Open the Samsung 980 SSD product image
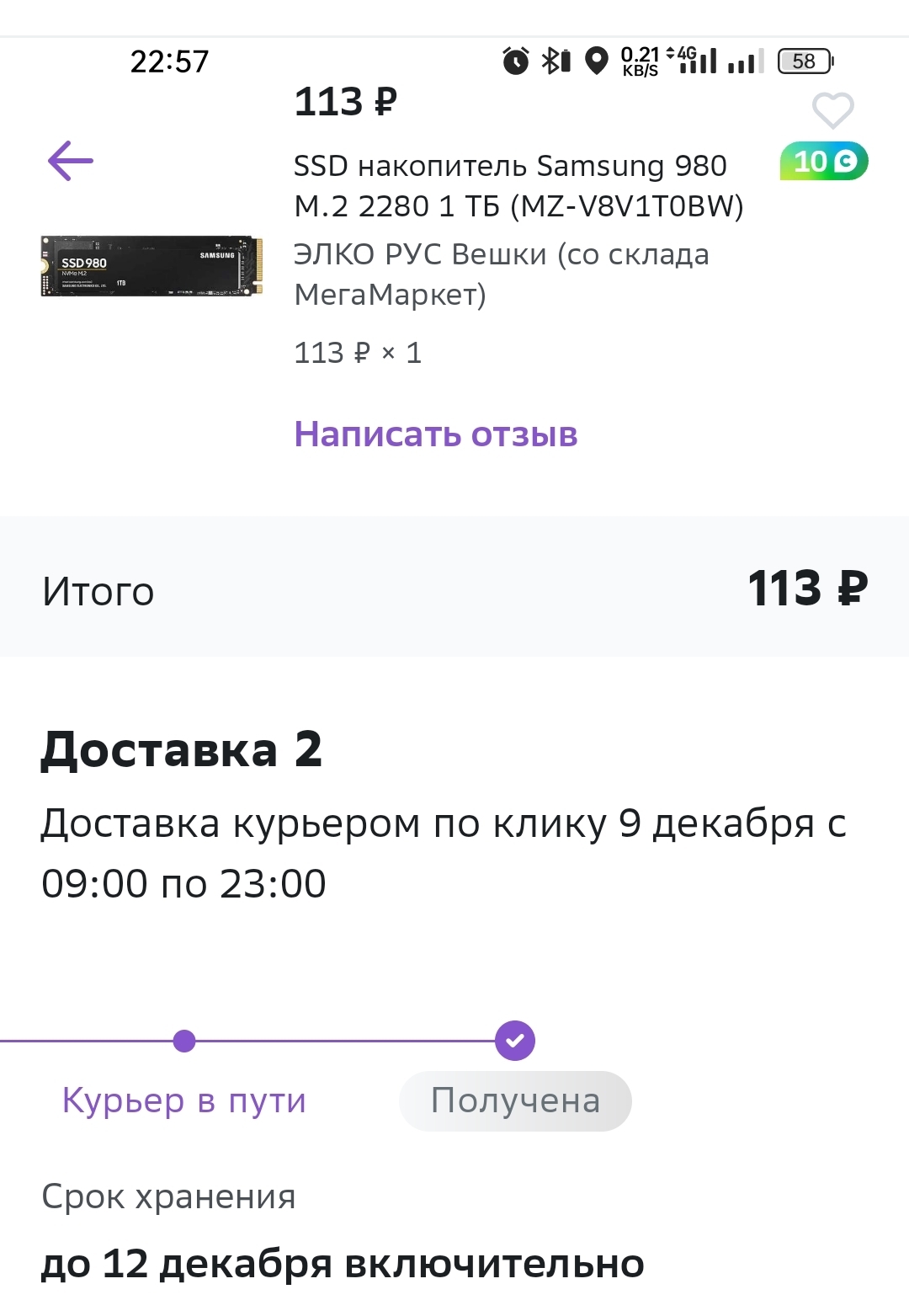This screenshot has width=909, height=1316. tap(151, 266)
